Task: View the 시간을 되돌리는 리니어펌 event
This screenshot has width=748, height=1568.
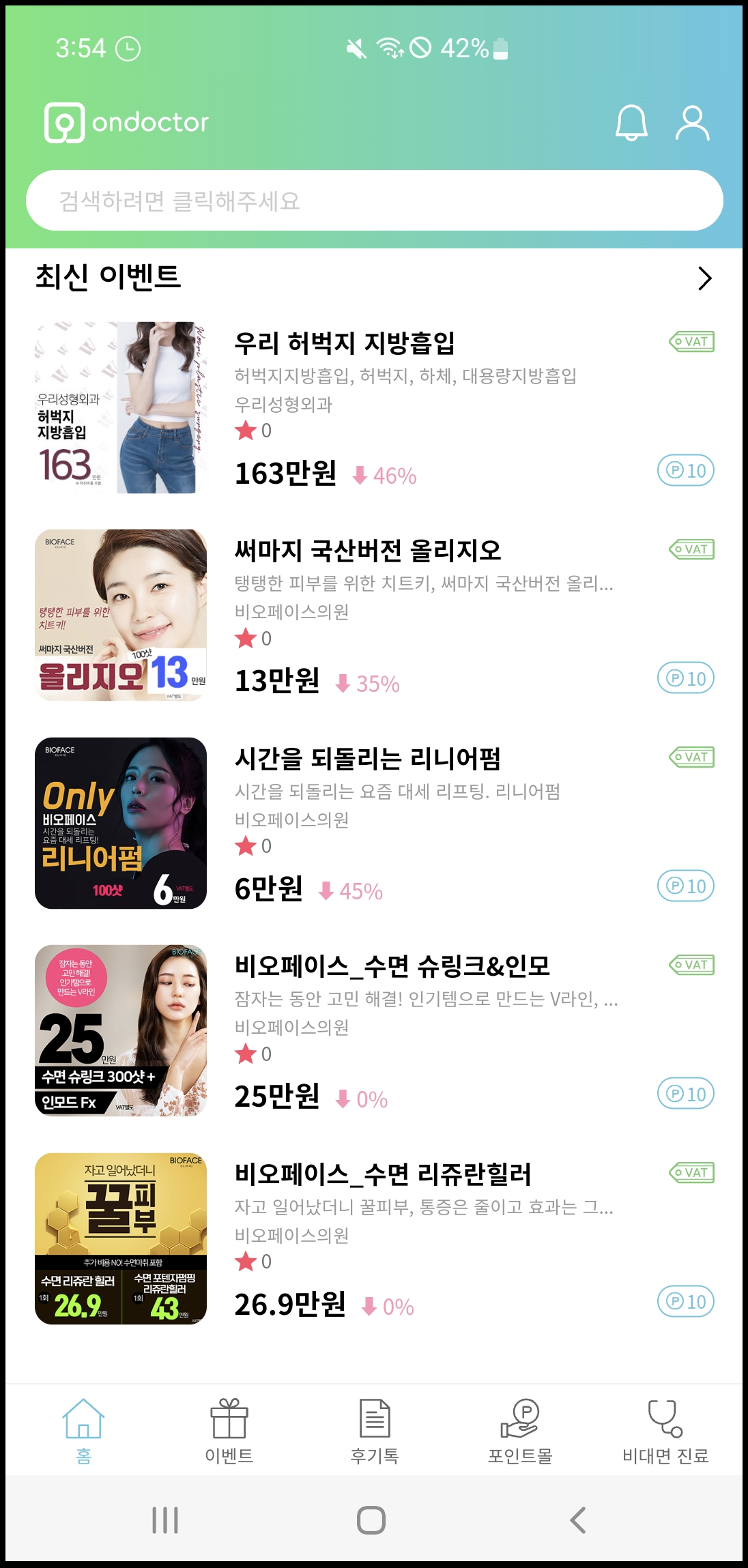Action: pos(374,824)
